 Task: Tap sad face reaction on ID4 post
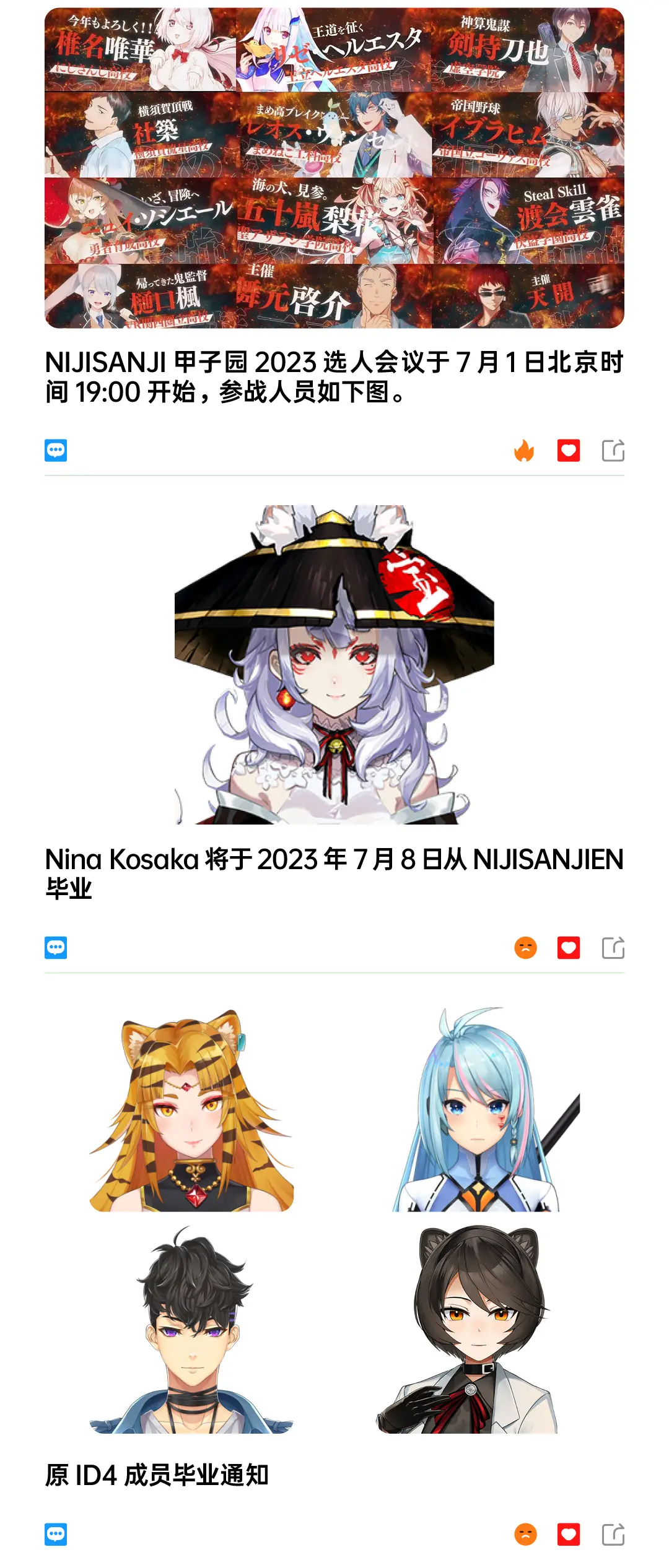pyautogui.click(x=525, y=1535)
